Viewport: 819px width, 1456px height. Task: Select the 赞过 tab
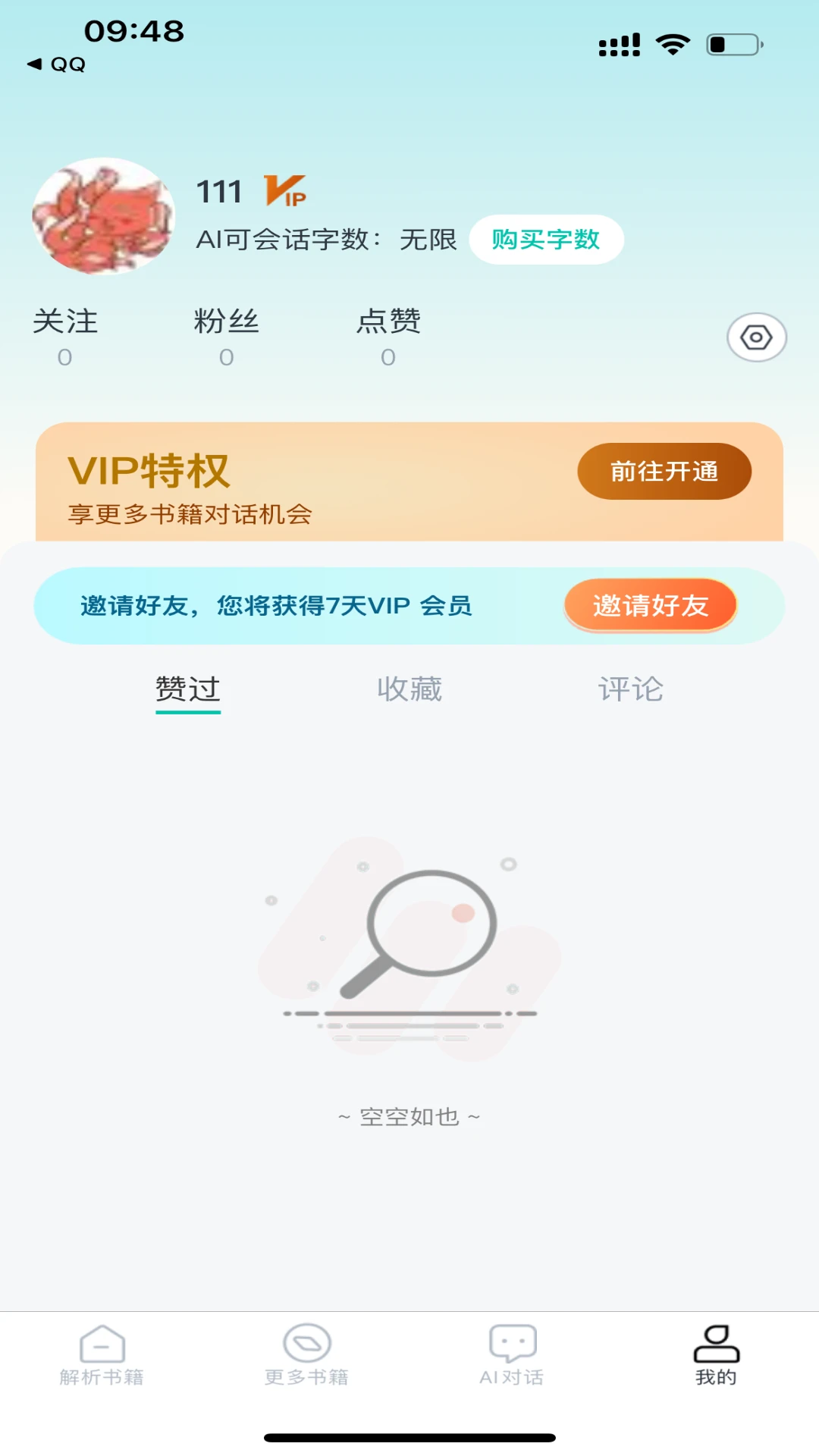click(x=187, y=689)
